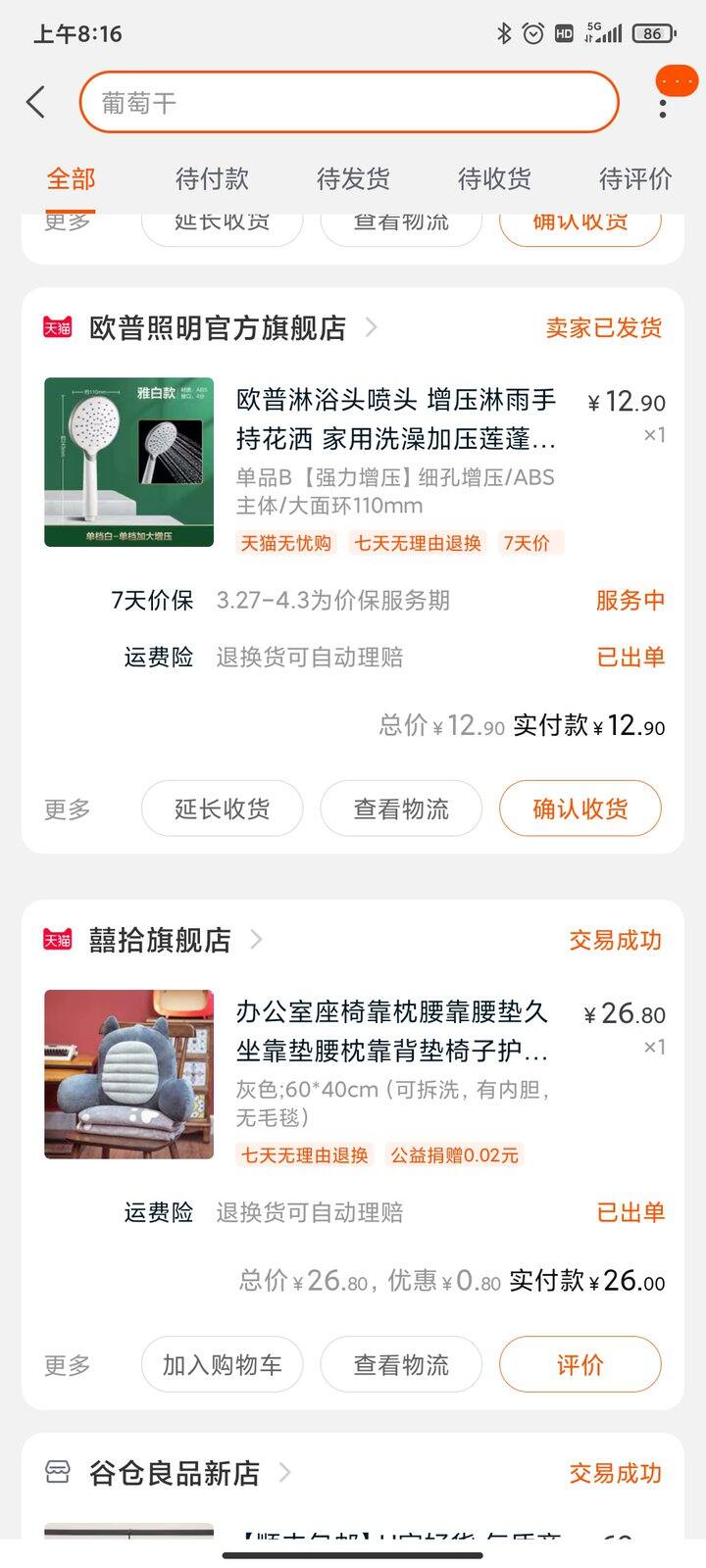Tap 评价 to review the cushion order
Screen dimensions: 706x1568
[580, 1364]
